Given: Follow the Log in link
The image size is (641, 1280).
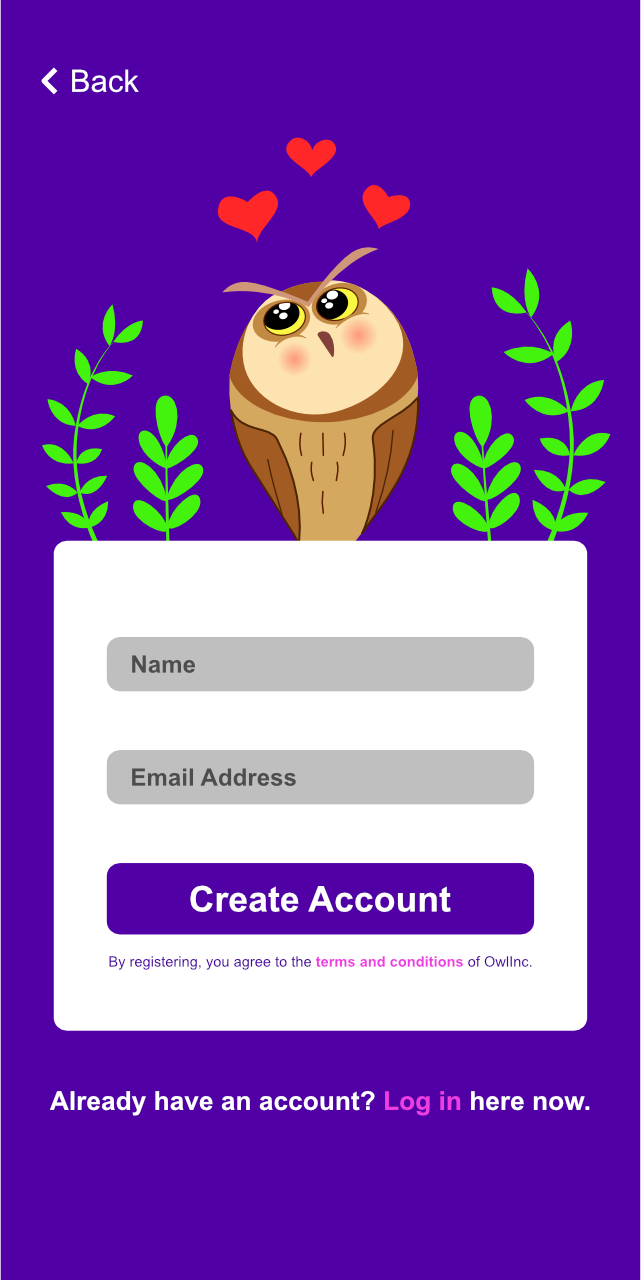Looking at the screenshot, I should point(422,1101).
